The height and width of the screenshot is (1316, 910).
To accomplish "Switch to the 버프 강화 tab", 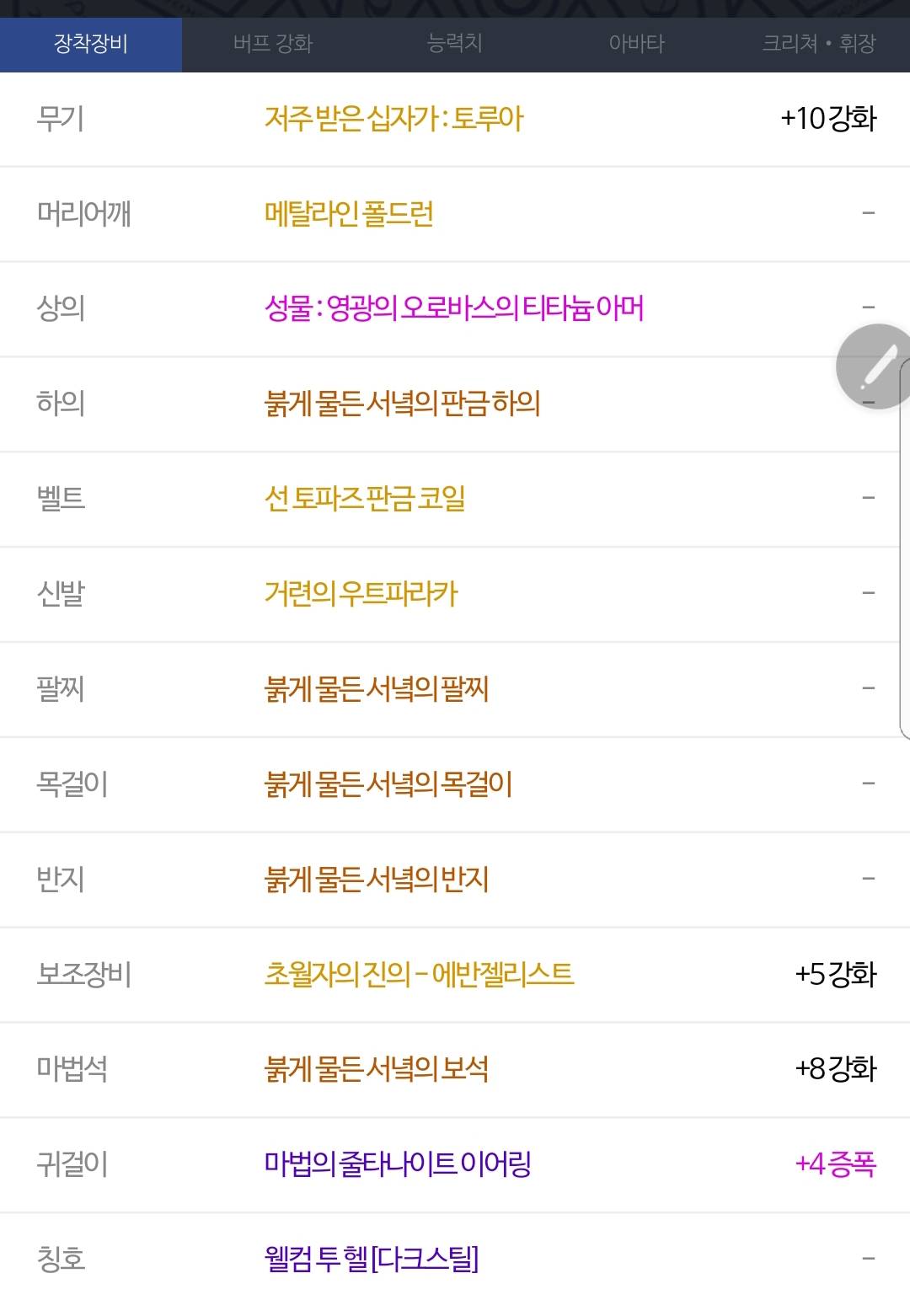I will 273,44.
